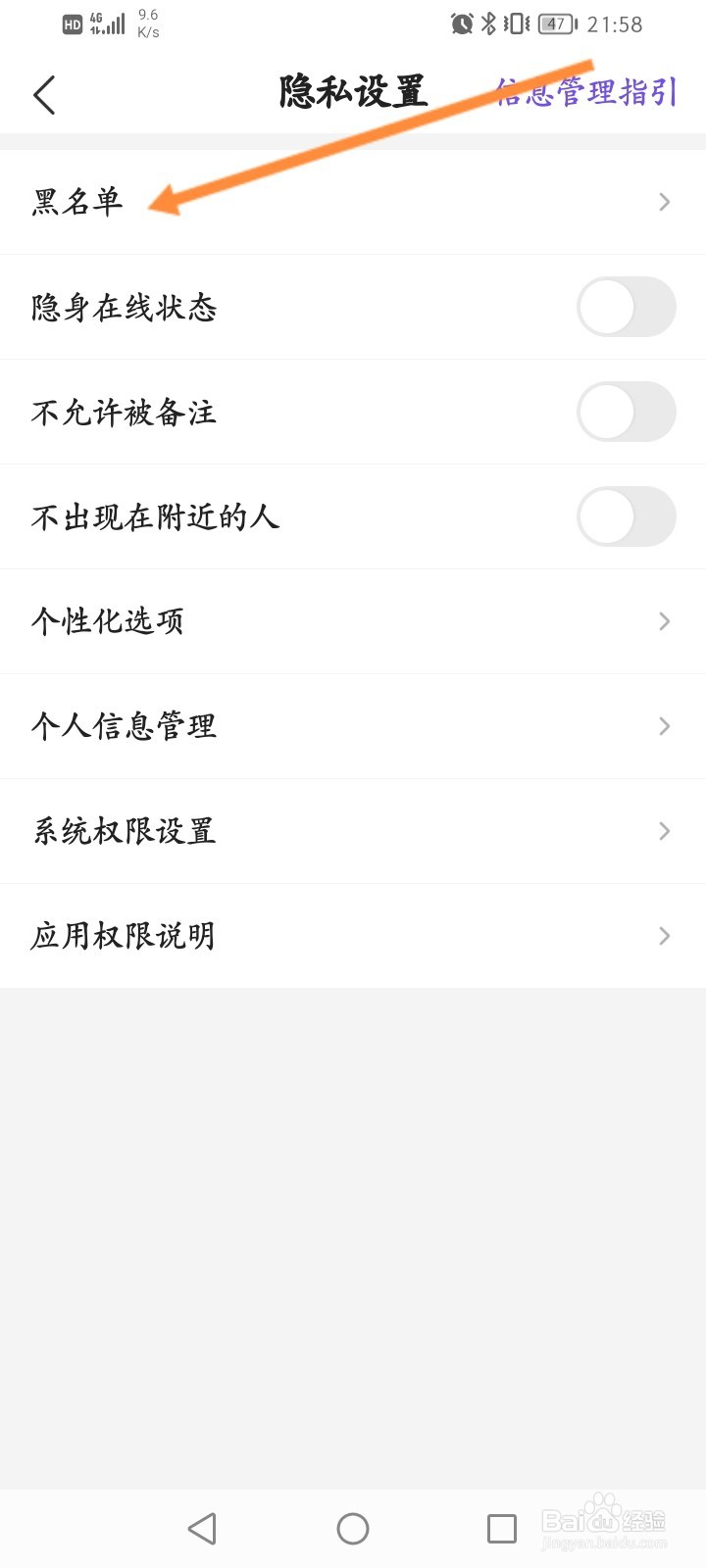The width and height of the screenshot is (706, 1568).
Task: Enable 不允许被备注 switch
Action: pyautogui.click(x=626, y=412)
